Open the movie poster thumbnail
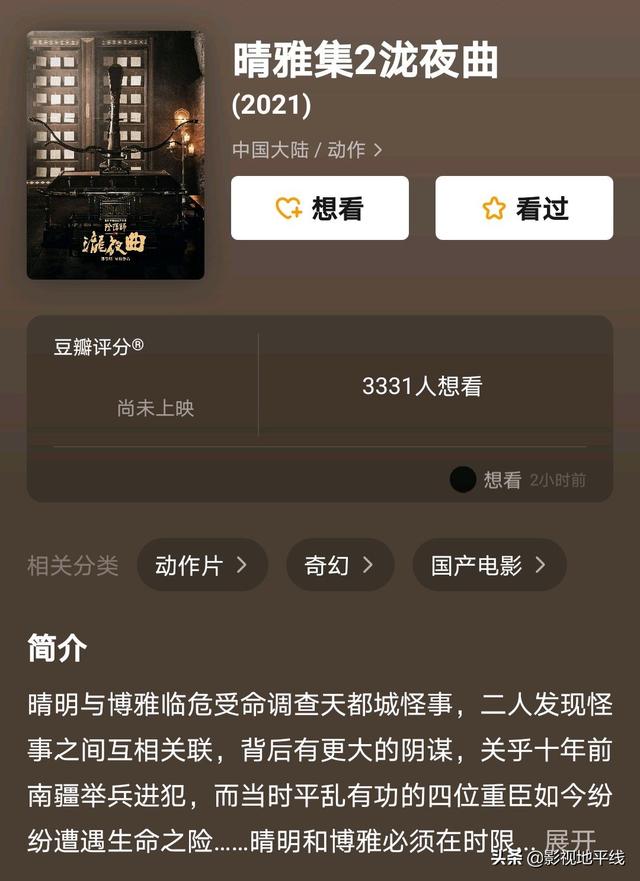The image size is (640, 881). (115, 155)
